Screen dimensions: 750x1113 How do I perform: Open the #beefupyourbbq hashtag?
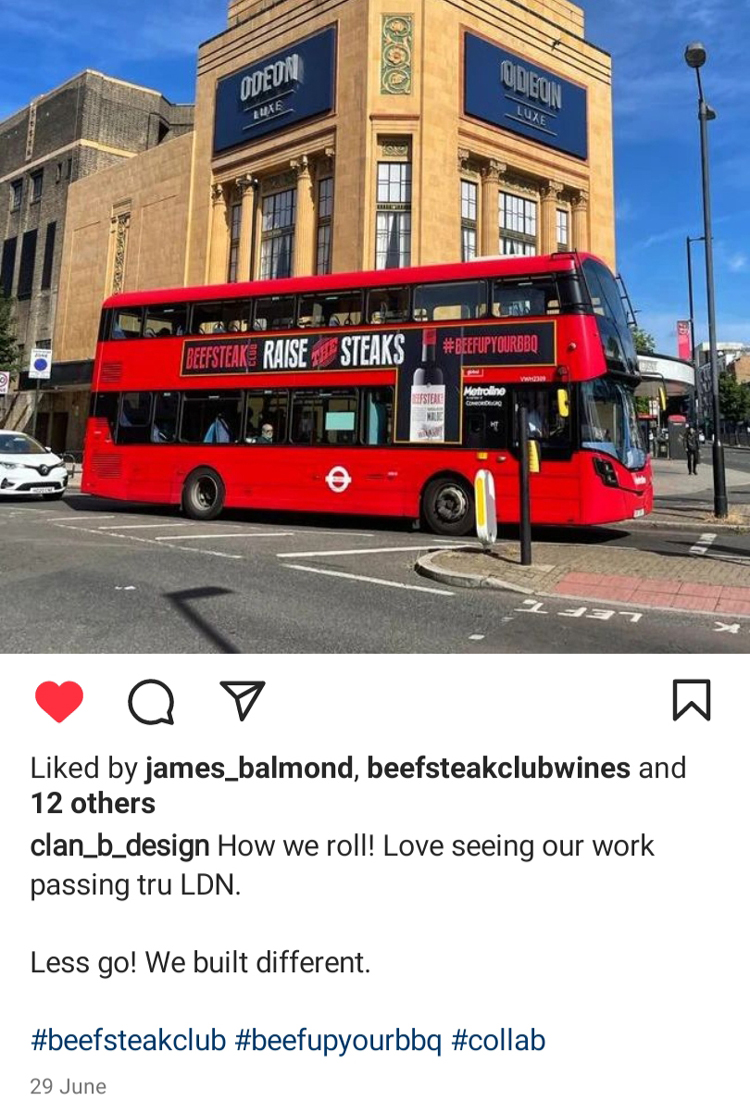pyautogui.click(x=338, y=1040)
